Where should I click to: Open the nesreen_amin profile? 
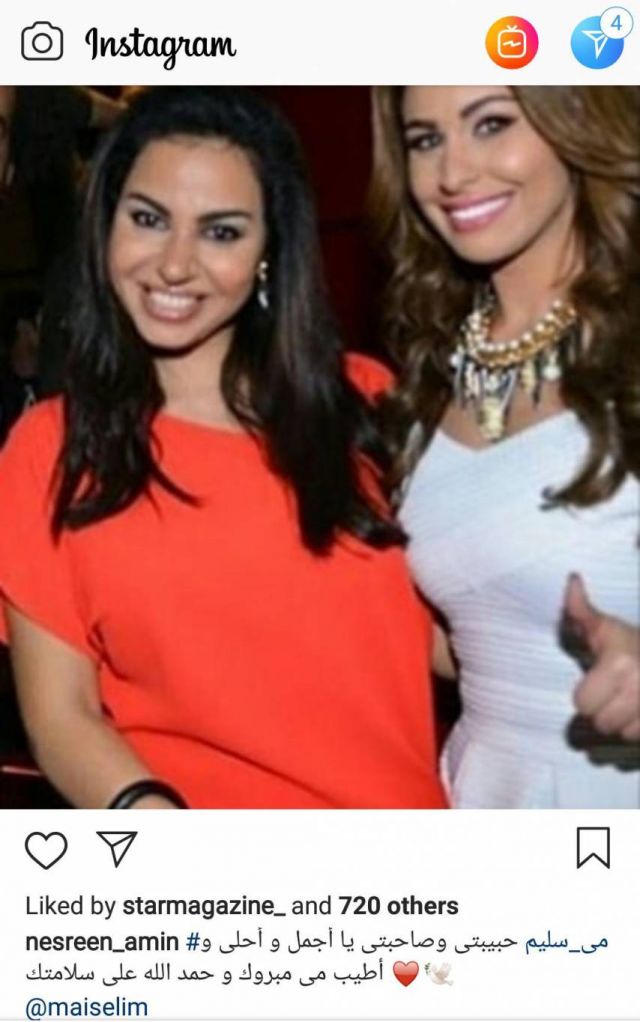click(101, 942)
